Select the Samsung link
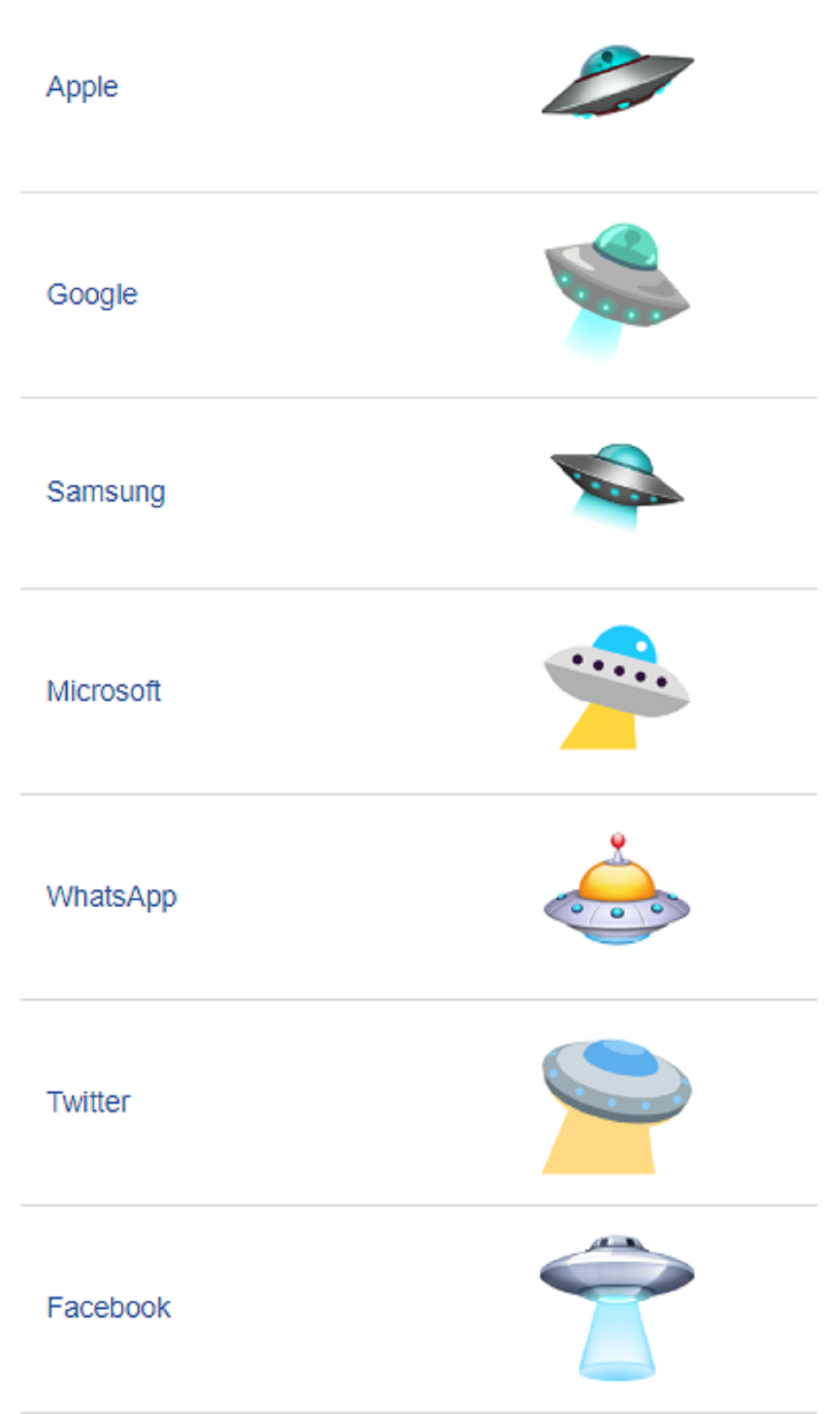840x1414 pixels. [106, 492]
